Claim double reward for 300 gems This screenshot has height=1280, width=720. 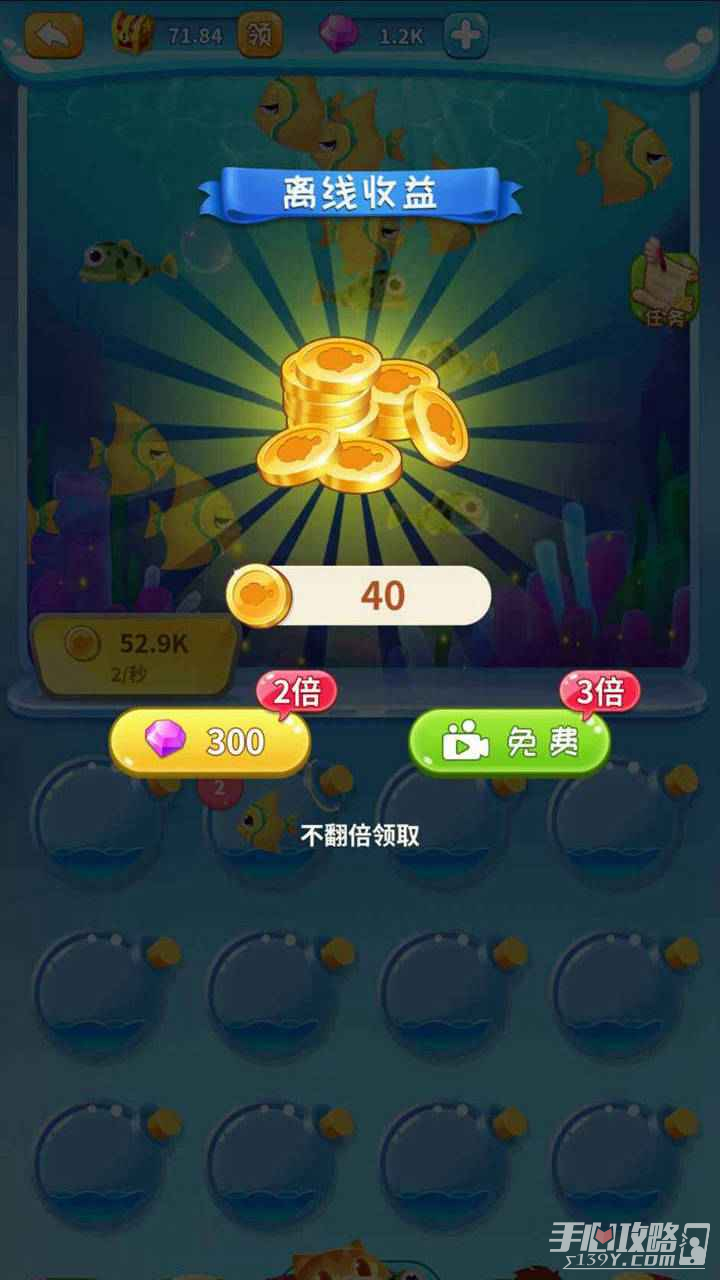point(210,741)
